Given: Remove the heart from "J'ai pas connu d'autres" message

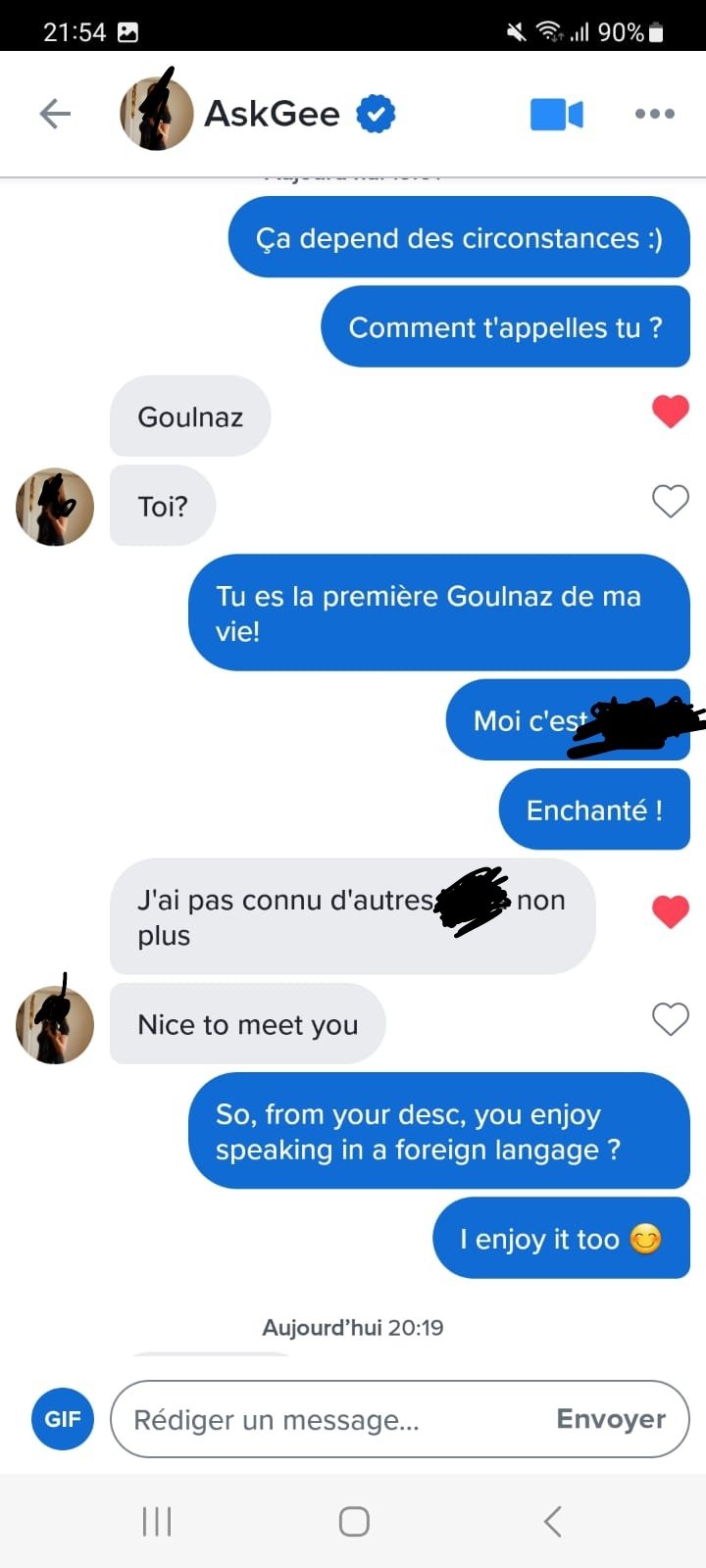Looking at the screenshot, I should (671, 911).
